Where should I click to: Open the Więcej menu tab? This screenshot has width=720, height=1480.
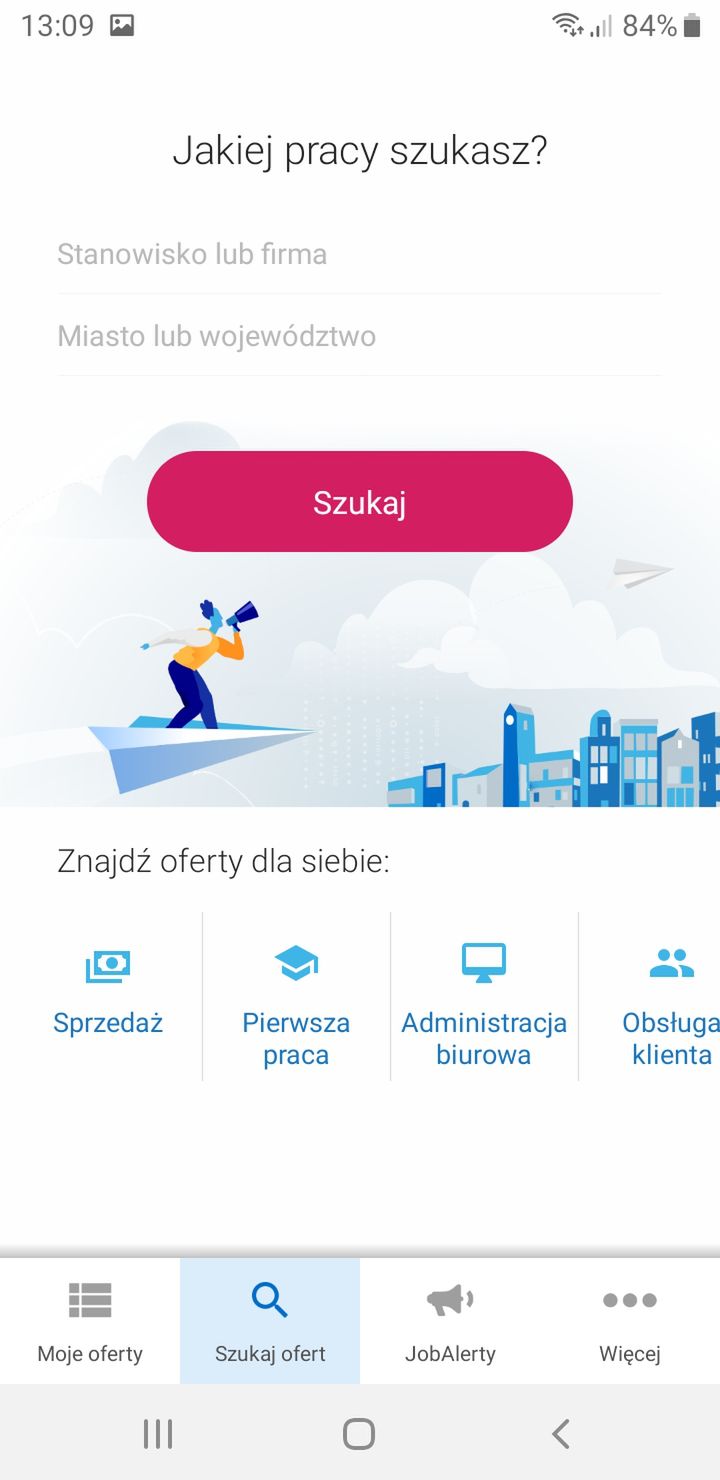click(630, 1321)
